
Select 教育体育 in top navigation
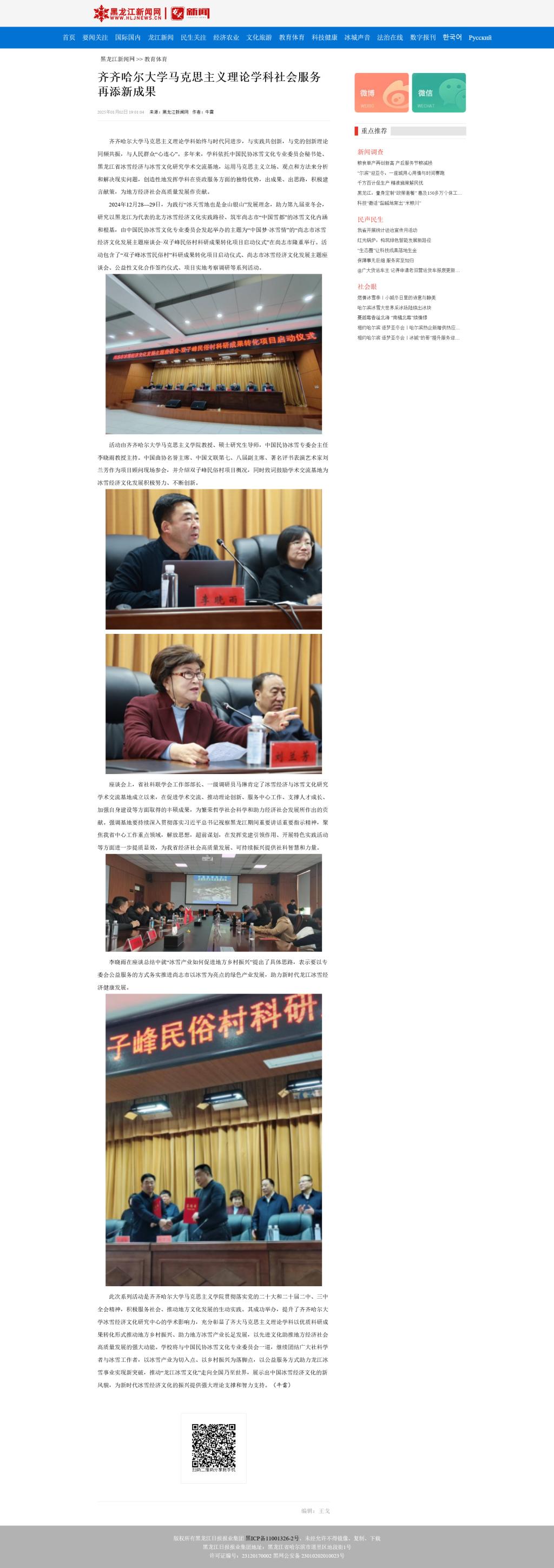(x=292, y=38)
